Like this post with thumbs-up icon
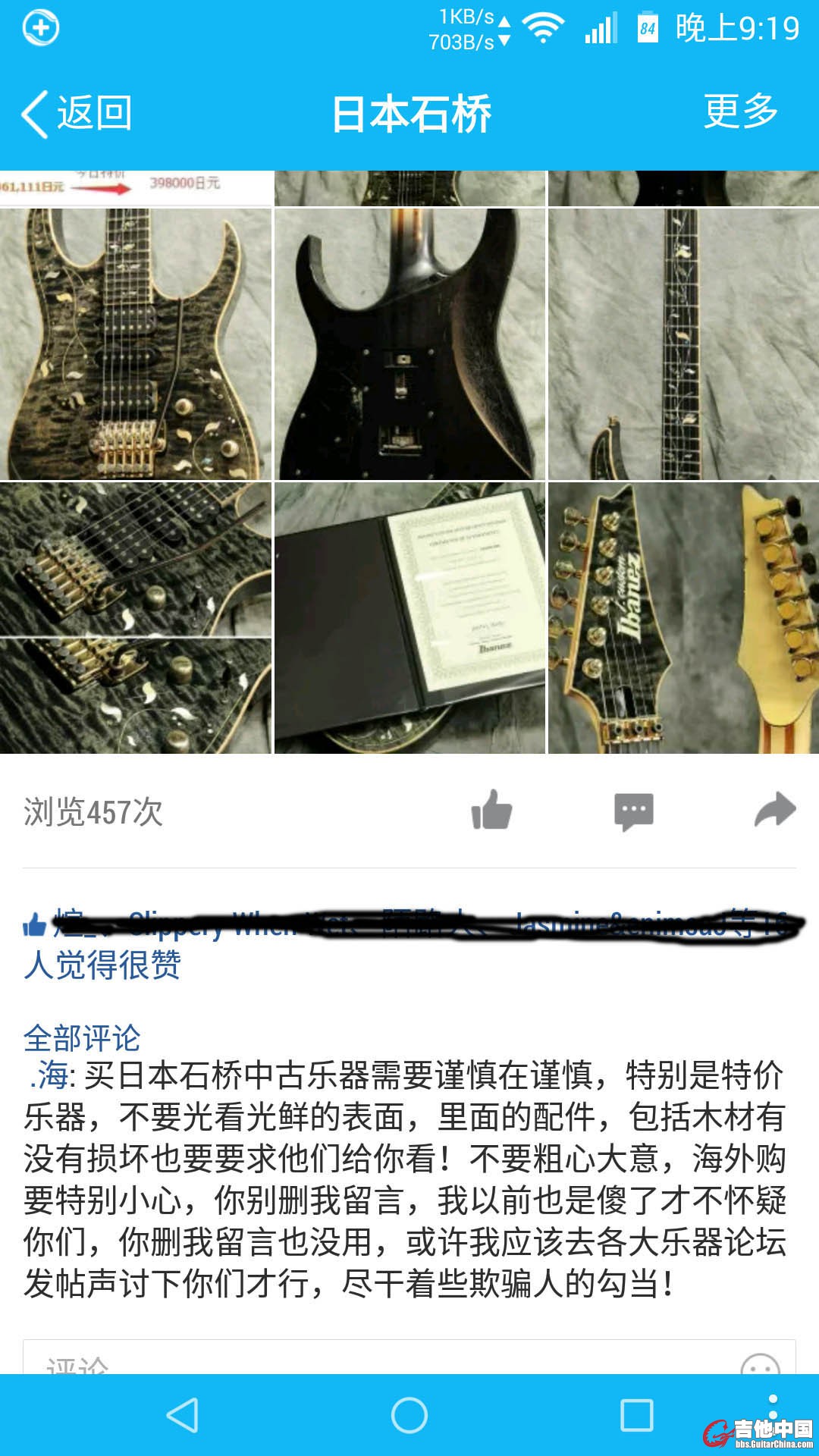 tap(491, 810)
